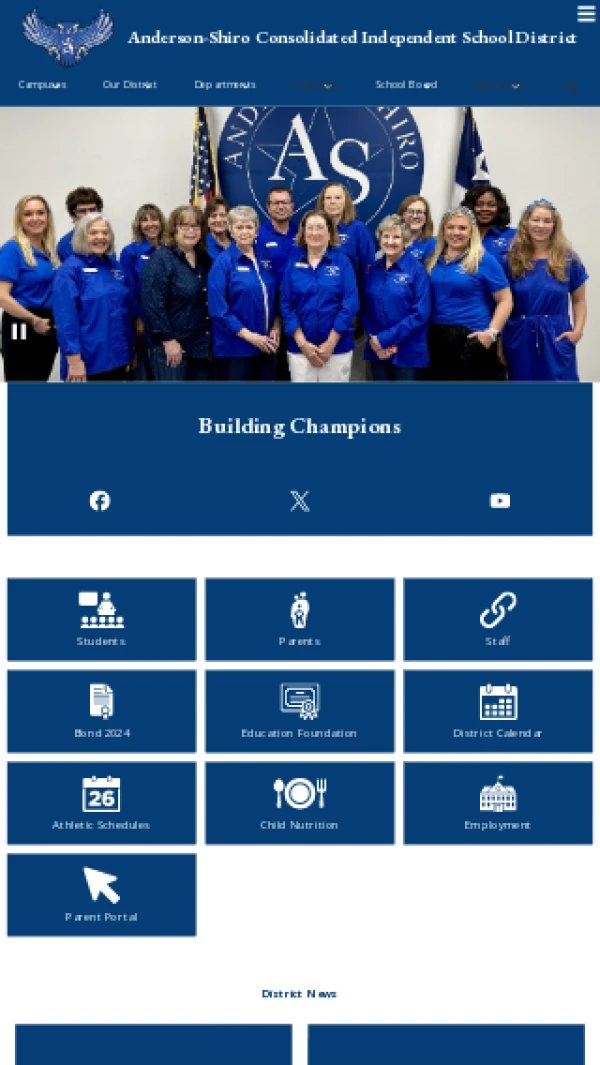
Task: View the District Calendar
Action: (497, 711)
